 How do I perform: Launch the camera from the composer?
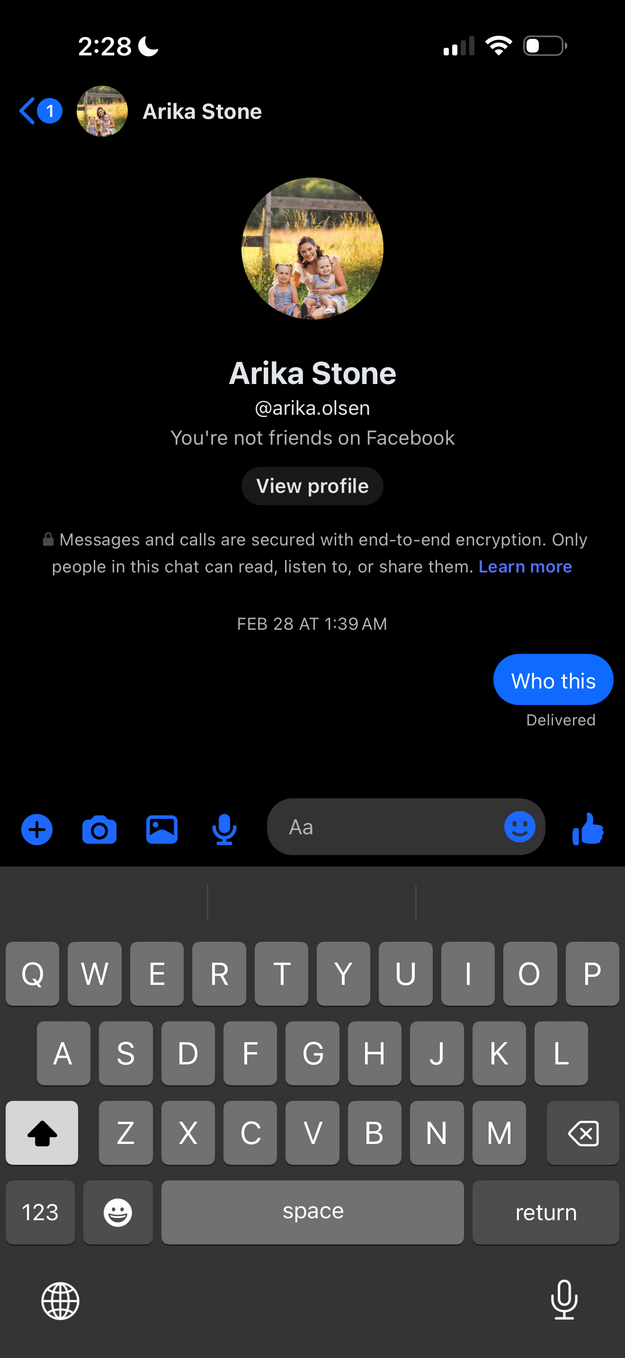click(99, 829)
